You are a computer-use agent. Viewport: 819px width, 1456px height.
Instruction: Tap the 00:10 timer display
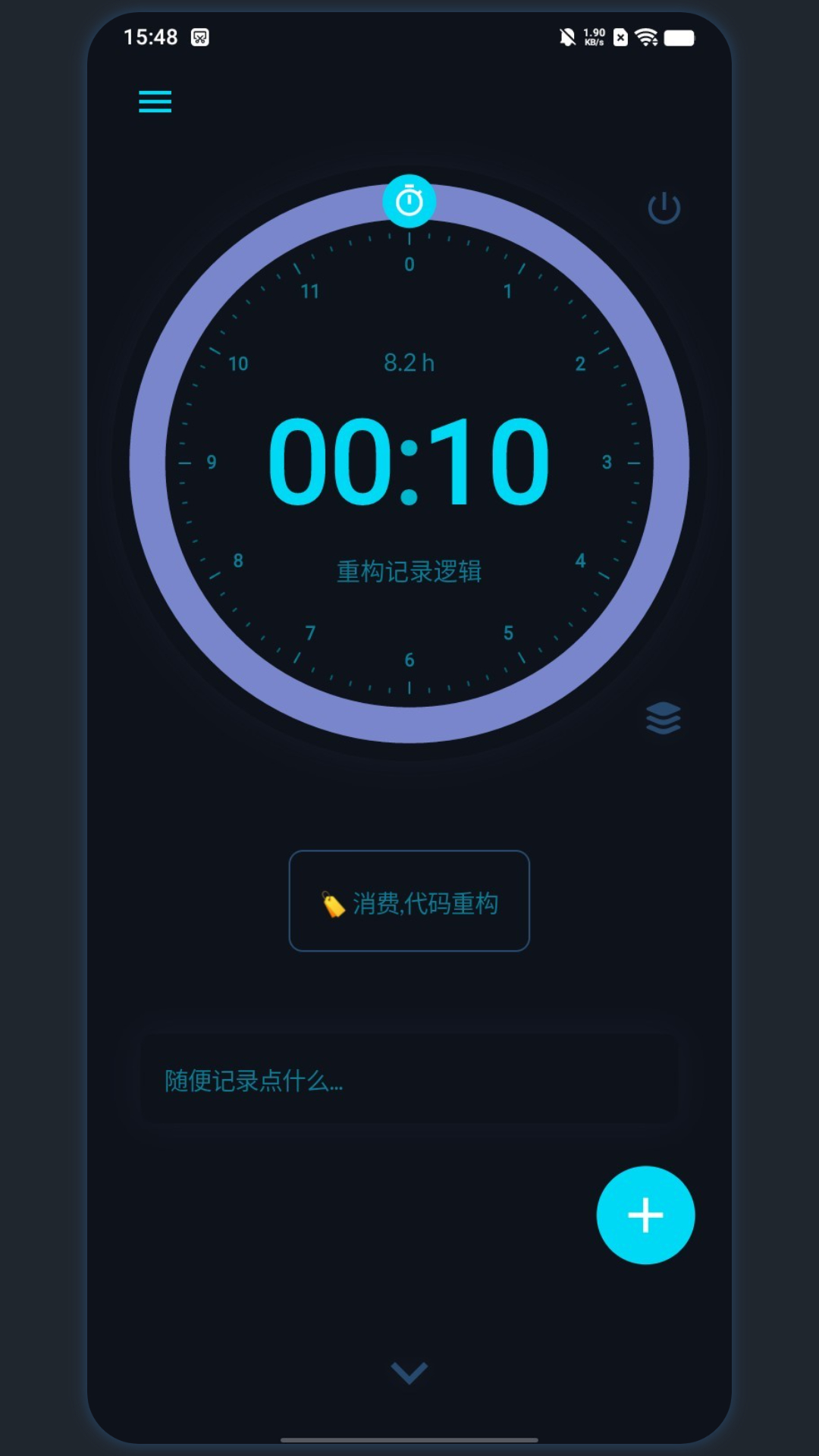(409, 462)
